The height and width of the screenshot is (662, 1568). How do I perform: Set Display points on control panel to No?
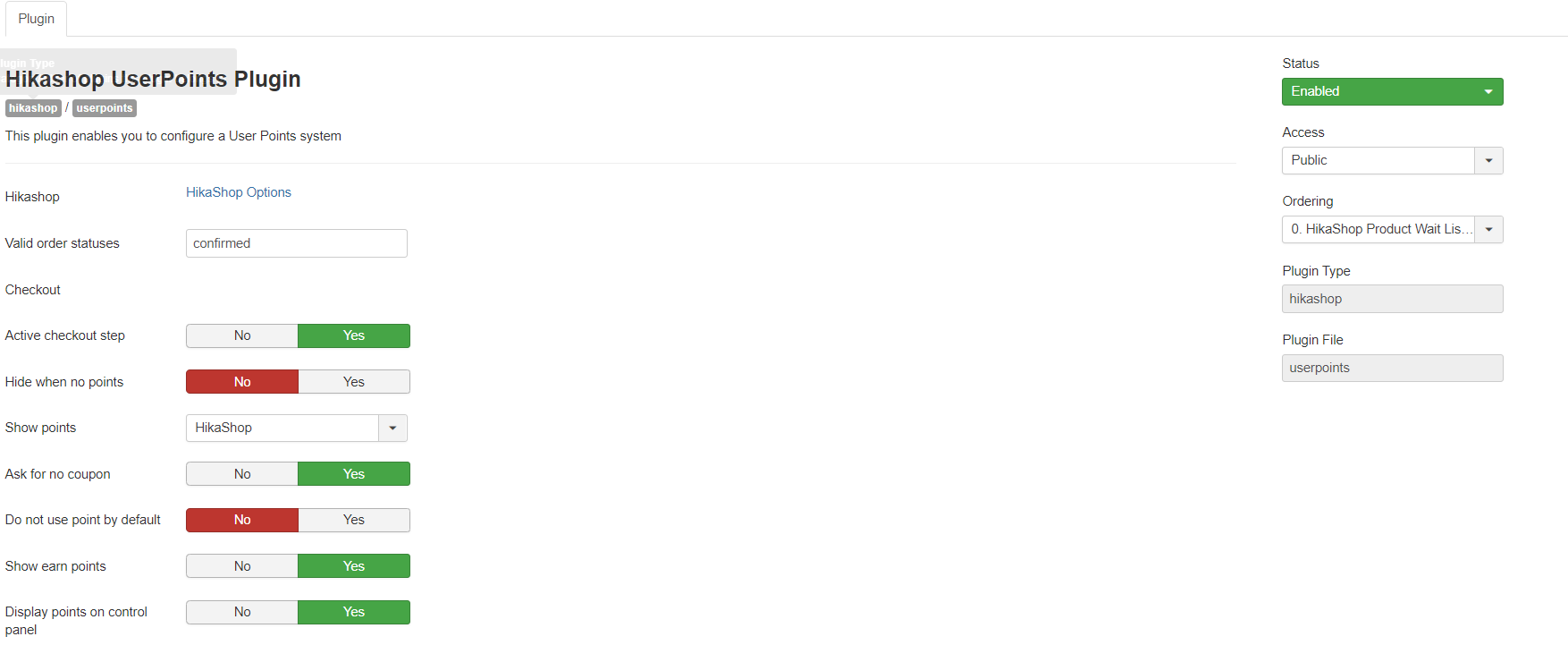[x=242, y=612]
